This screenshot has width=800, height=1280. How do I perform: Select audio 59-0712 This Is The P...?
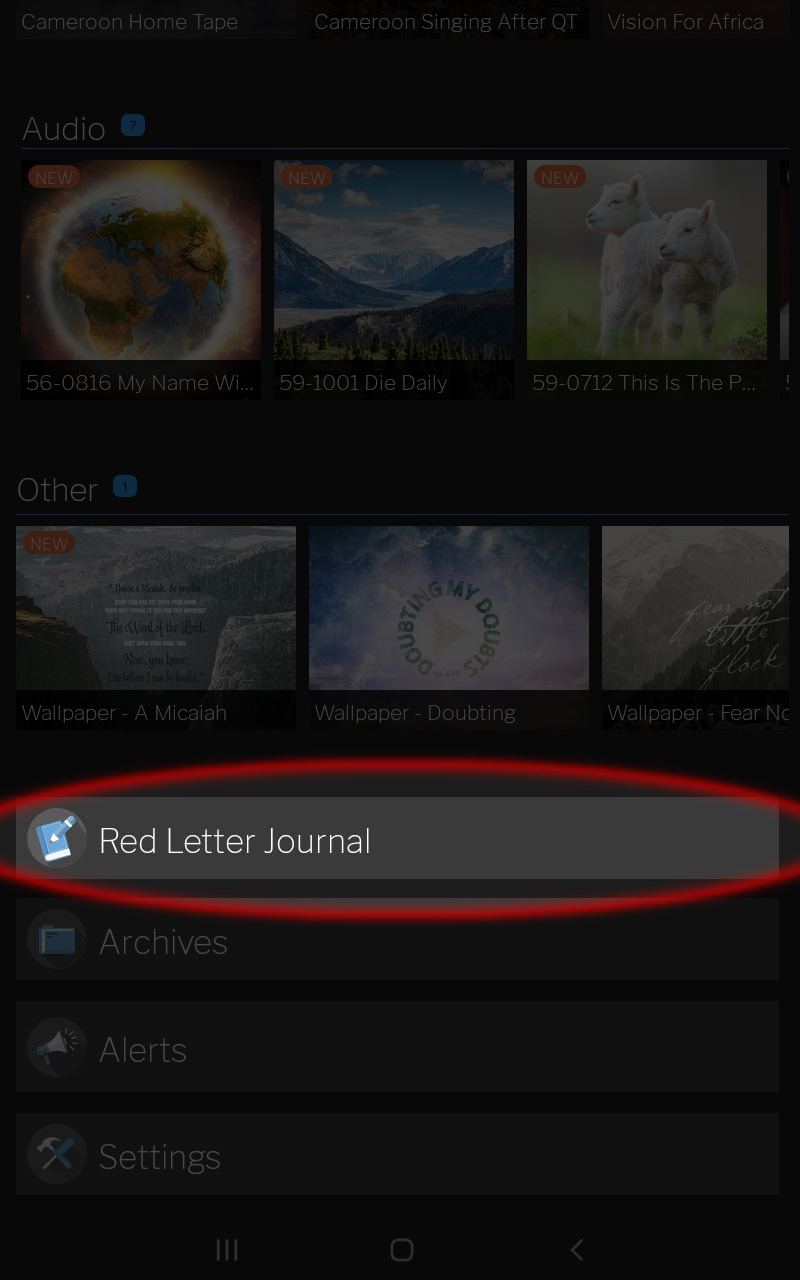(x=647, y=280)
